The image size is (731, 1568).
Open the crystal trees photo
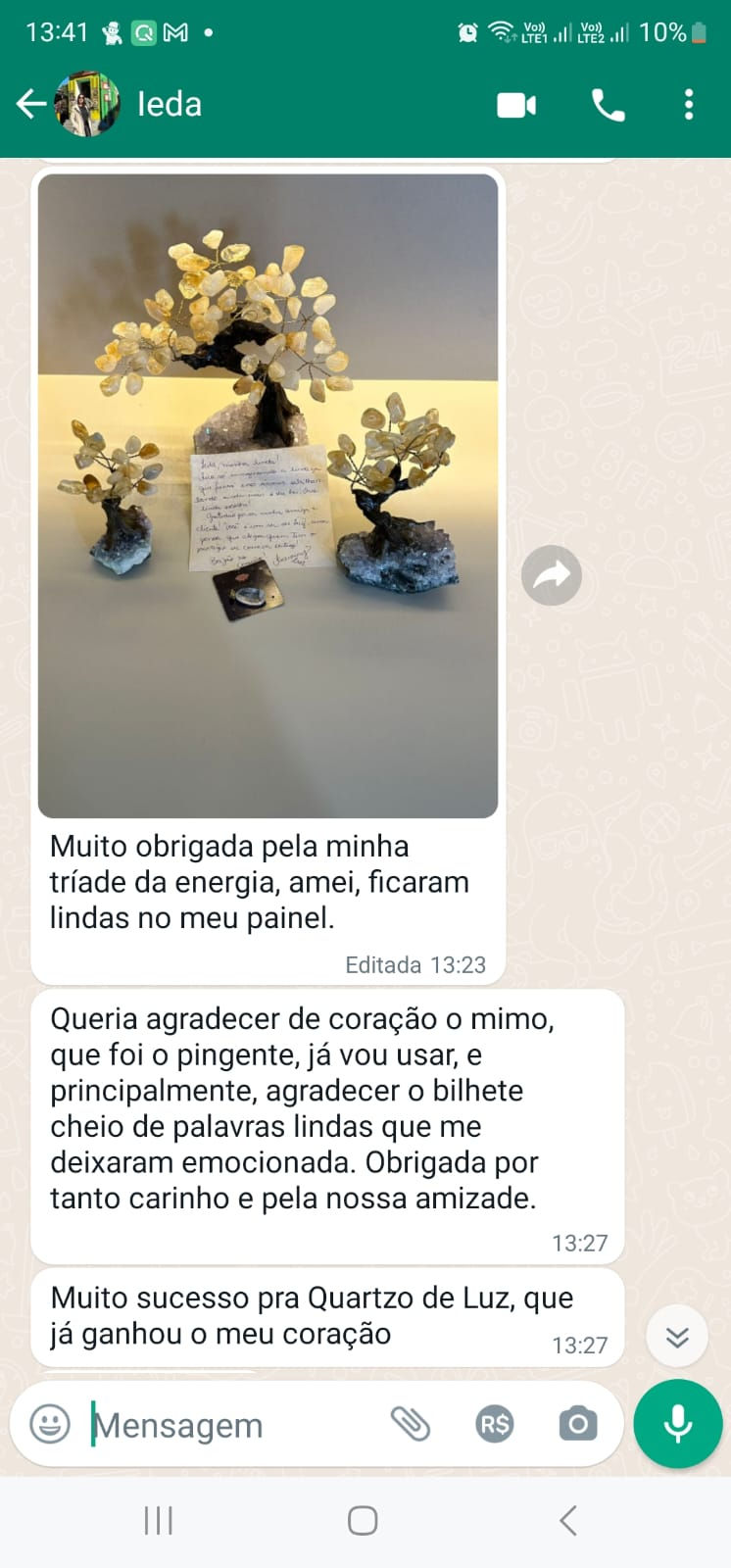[x=268, y=495]
